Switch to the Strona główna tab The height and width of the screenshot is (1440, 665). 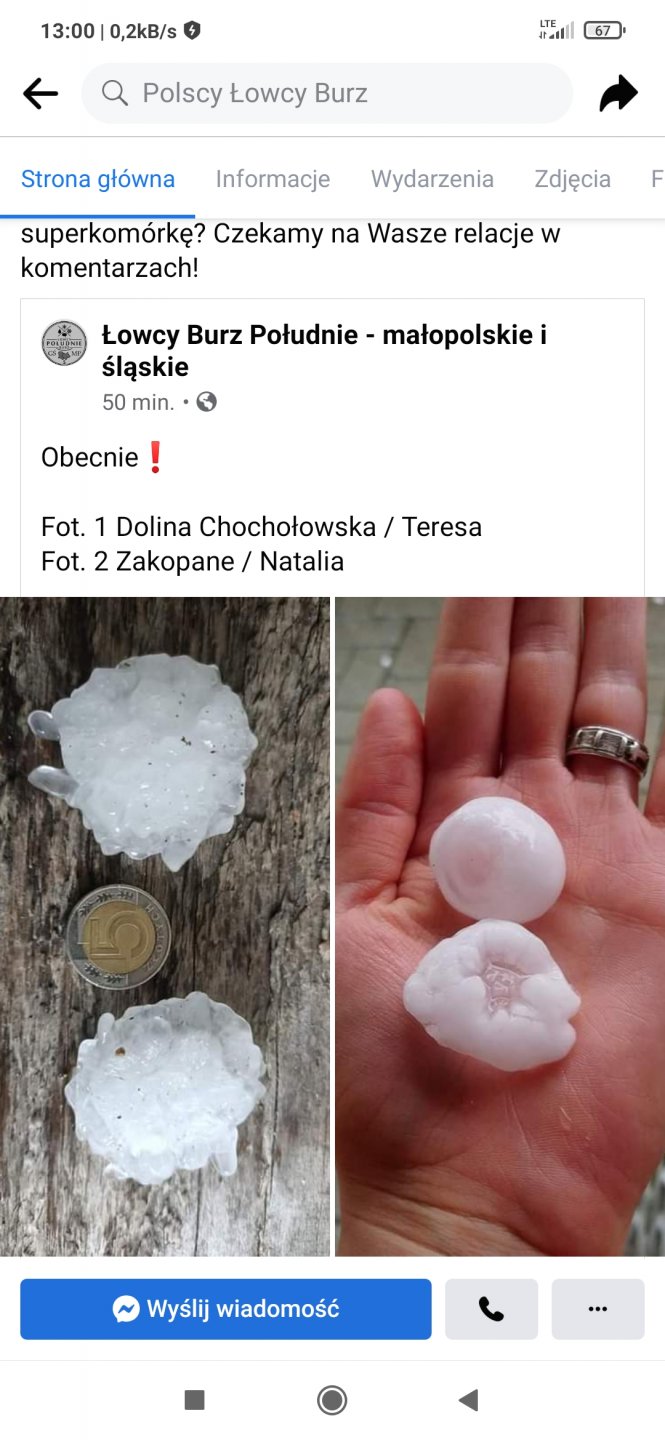98,179
